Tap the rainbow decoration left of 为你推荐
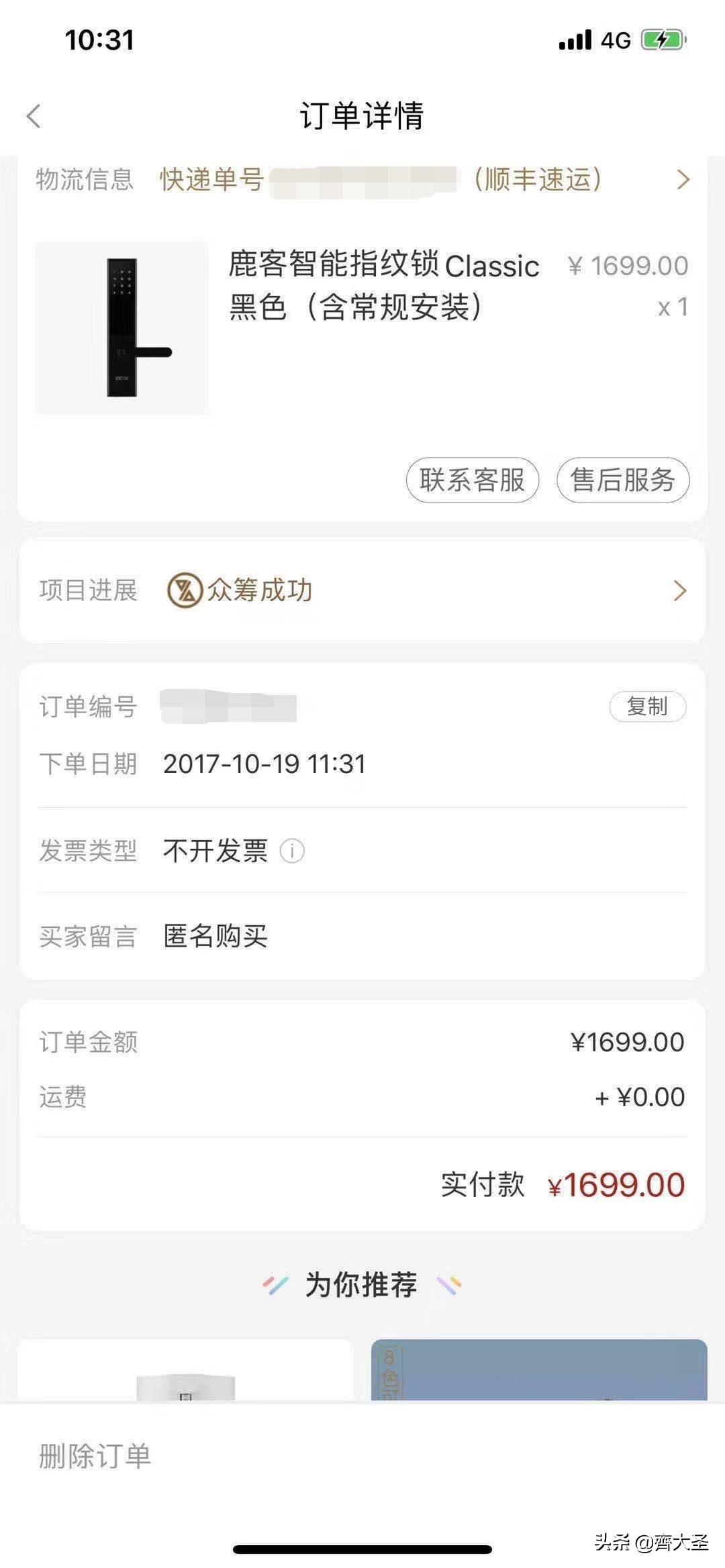 (x=275, y=1284)
